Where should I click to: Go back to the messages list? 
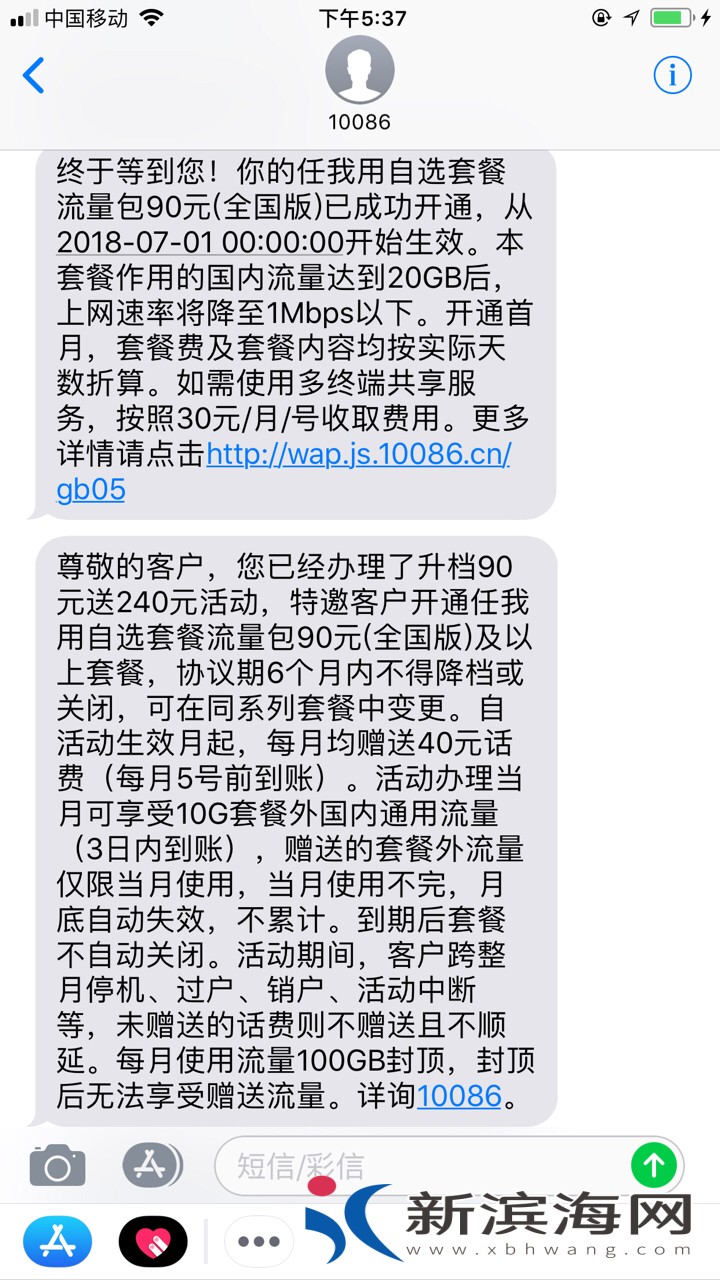click(x=34, y=76)
